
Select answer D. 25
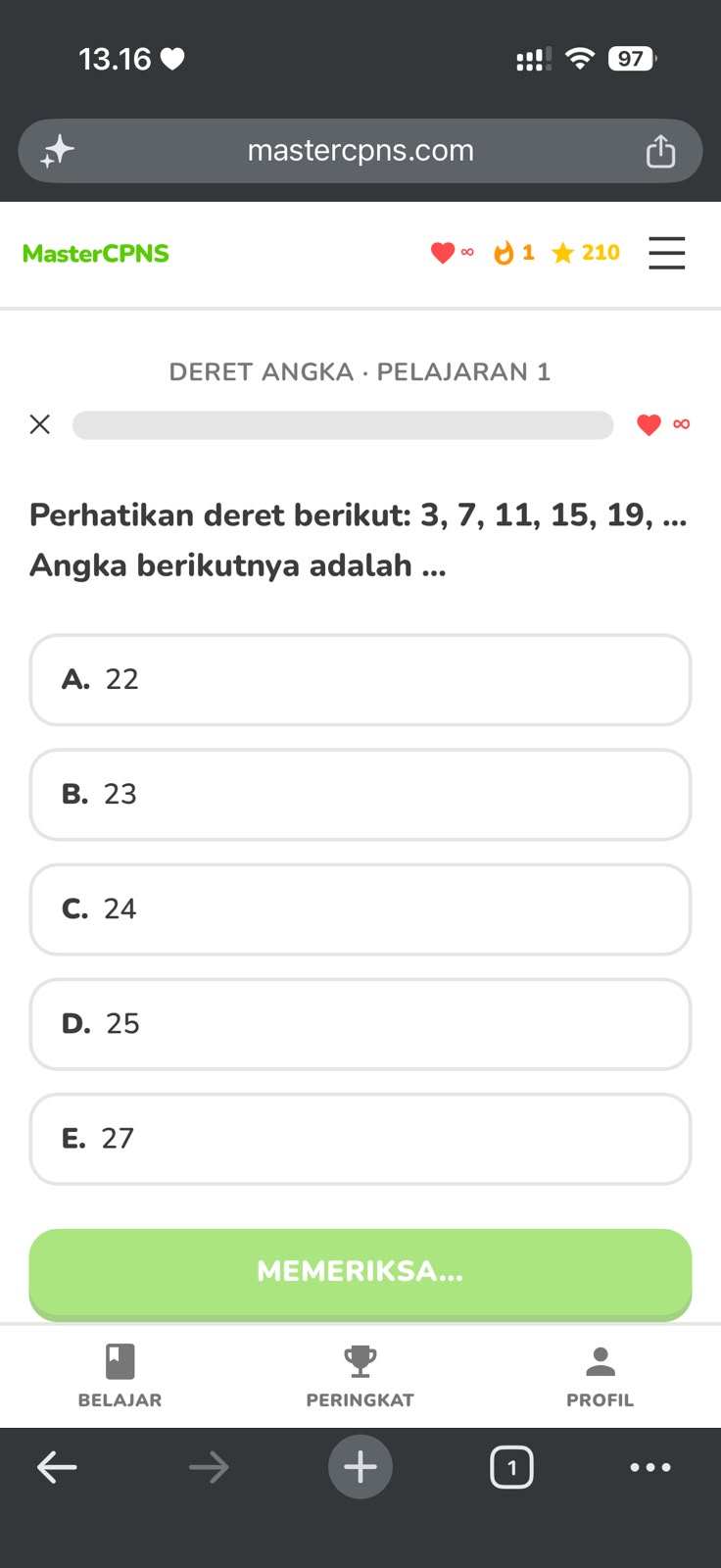pyautogui.click(x=360, y=1023)
